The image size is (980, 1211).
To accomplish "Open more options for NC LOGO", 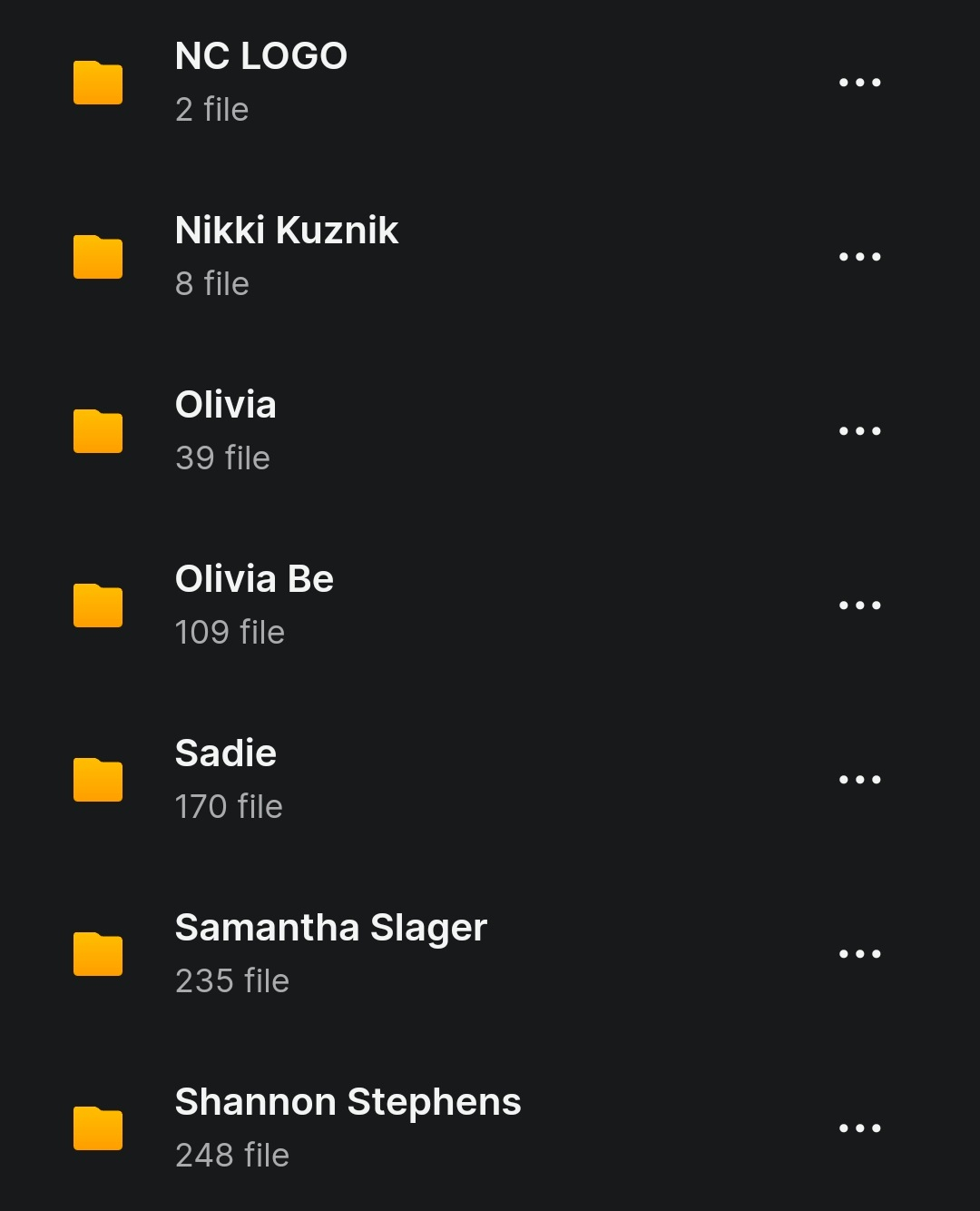I will pos(859,83).
